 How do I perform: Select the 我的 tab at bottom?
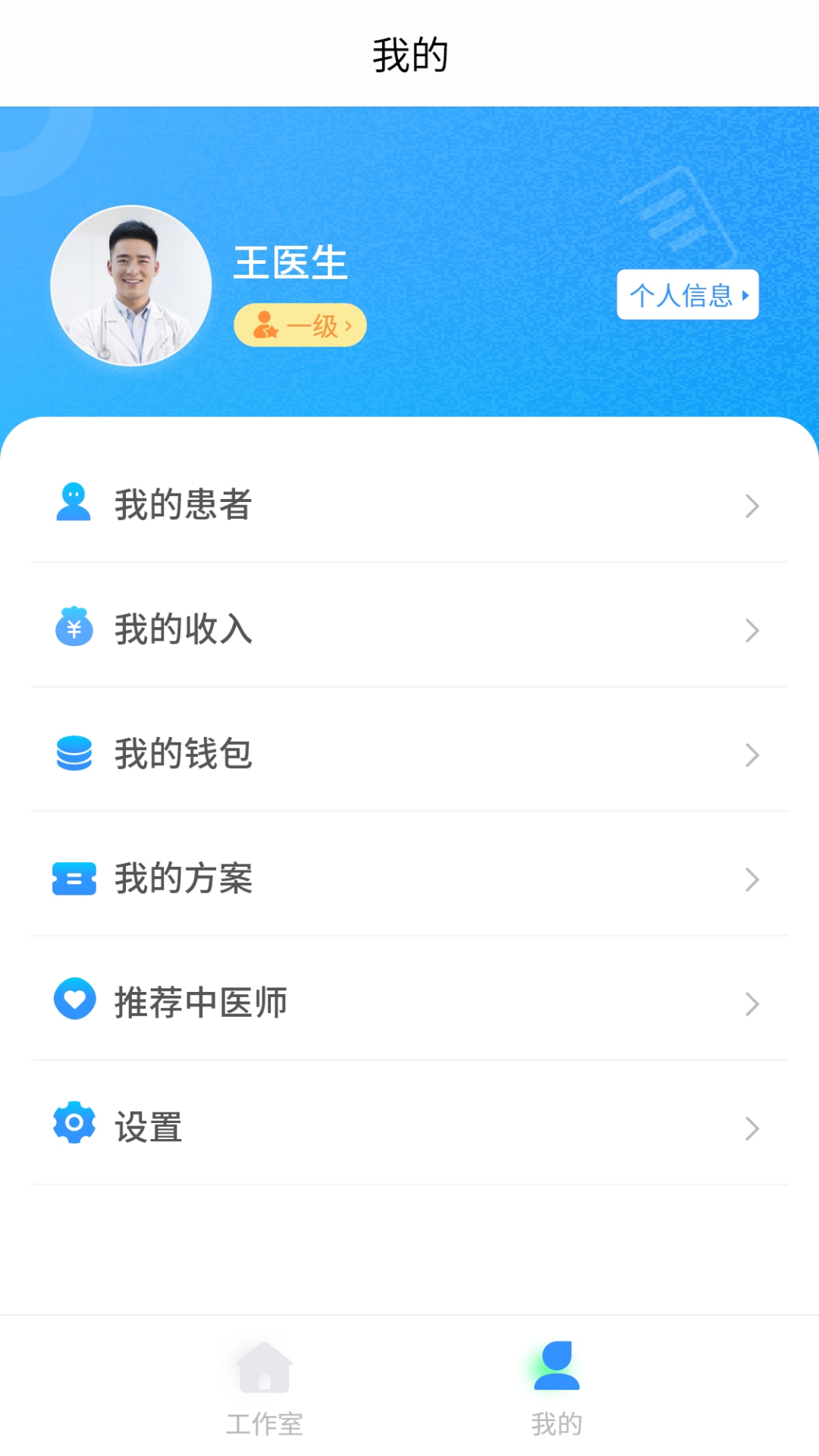[x=556, y=1395]
